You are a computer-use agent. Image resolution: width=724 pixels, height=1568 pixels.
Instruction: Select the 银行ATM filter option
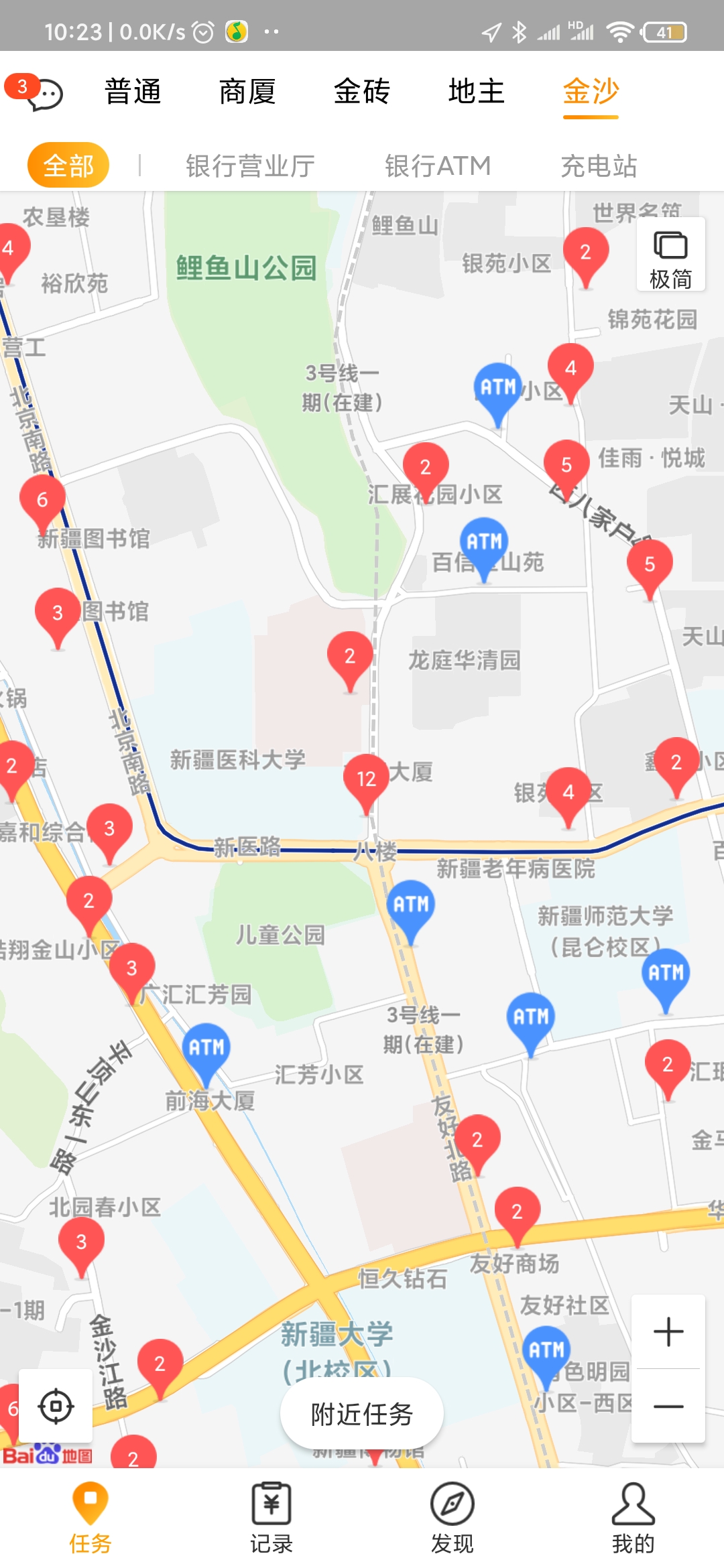pos(437,166)
